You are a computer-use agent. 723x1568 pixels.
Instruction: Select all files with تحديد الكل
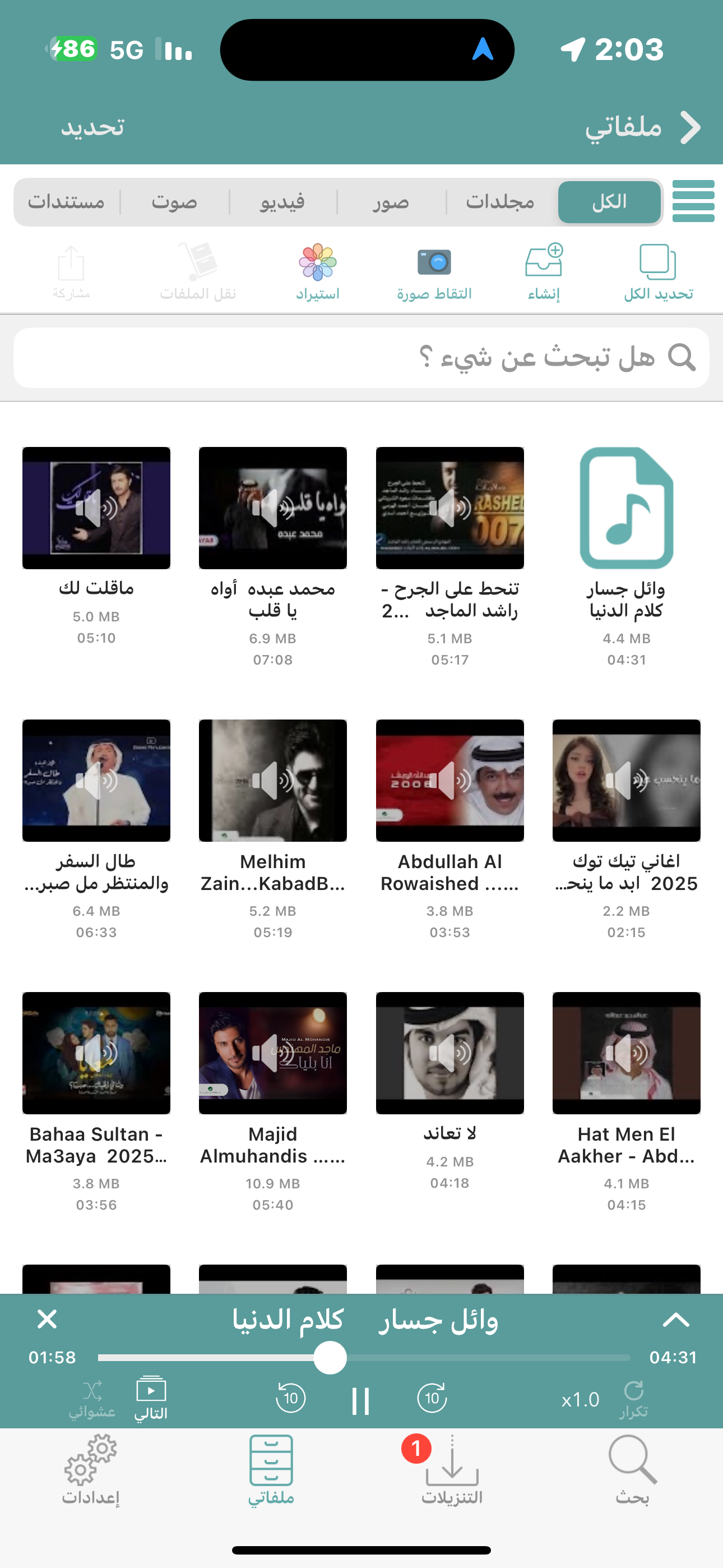(x=658, y=273)
